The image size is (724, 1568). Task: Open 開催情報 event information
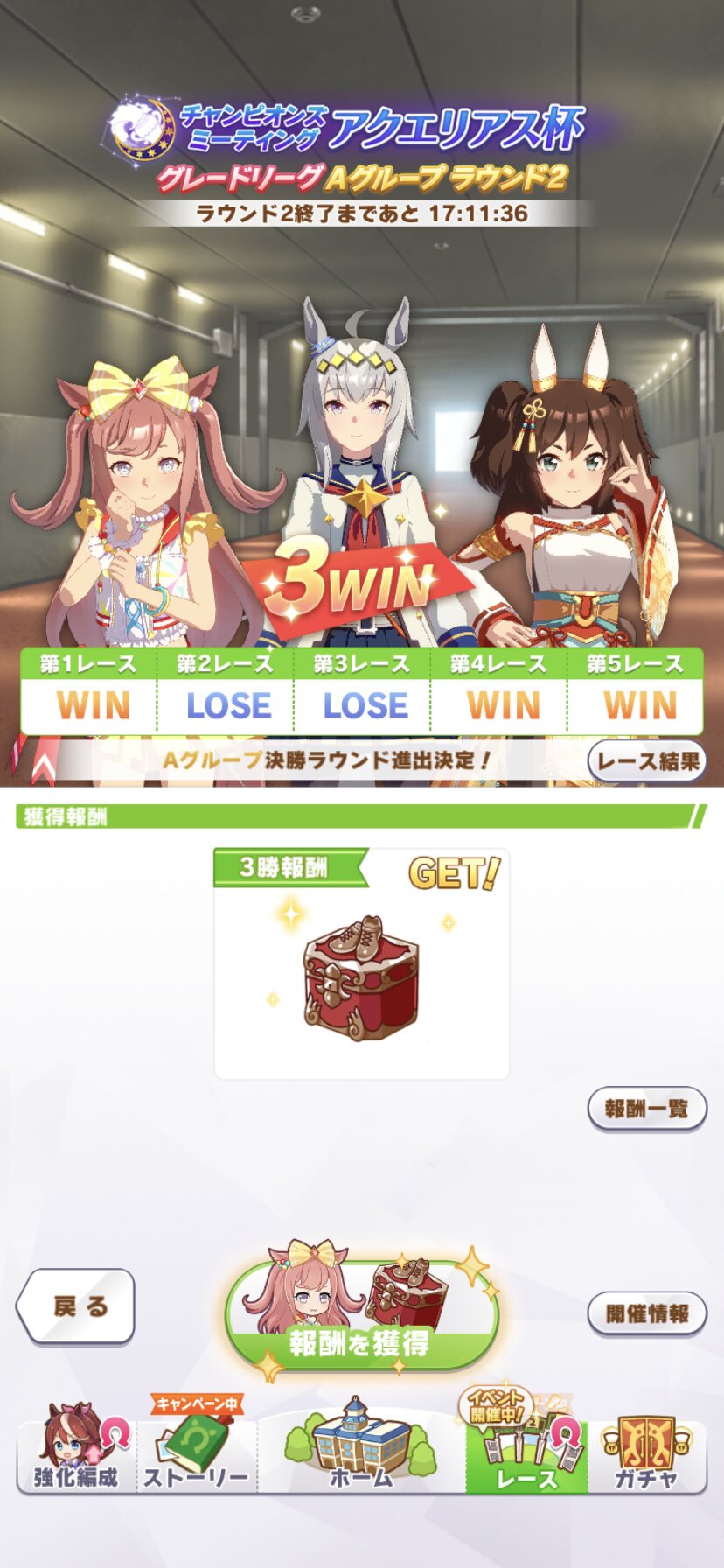tap(647, 1313)
